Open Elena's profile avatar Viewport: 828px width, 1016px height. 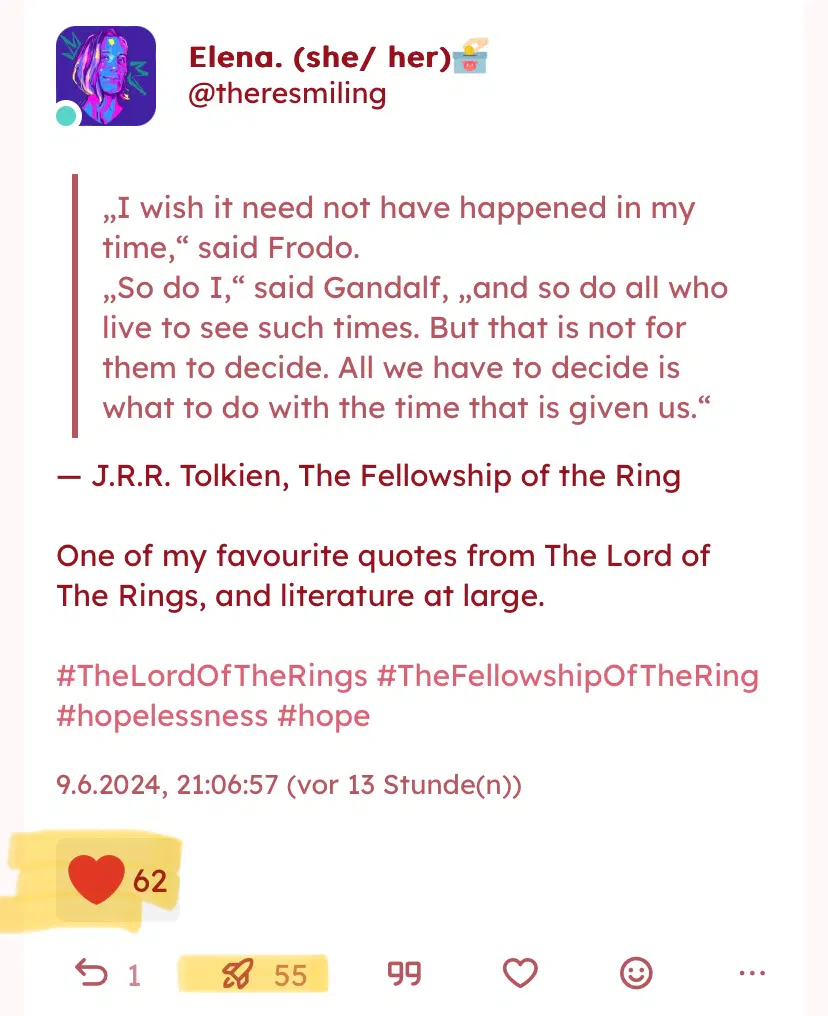coord(106,76)
